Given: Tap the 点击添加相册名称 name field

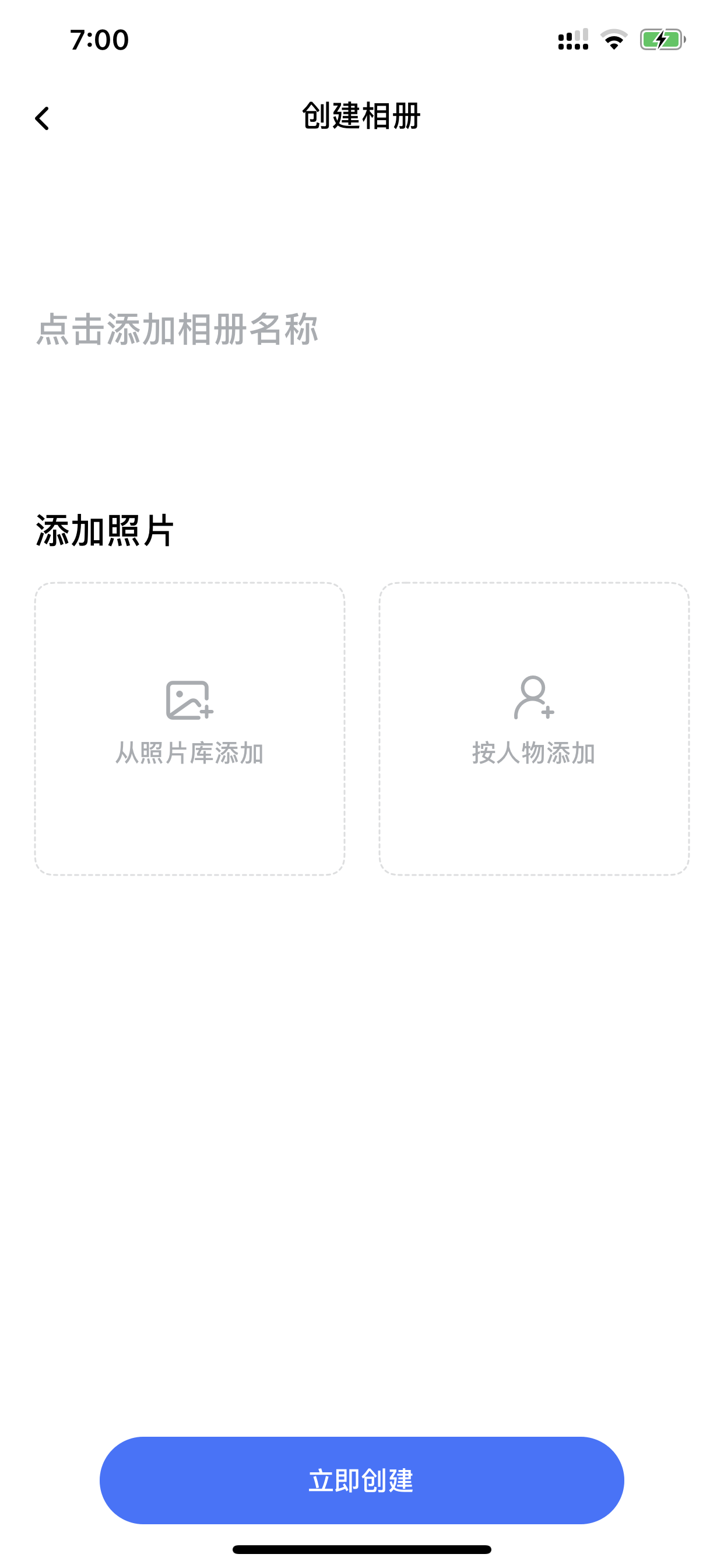Looking at the screenshot, I should pos(361,330).
